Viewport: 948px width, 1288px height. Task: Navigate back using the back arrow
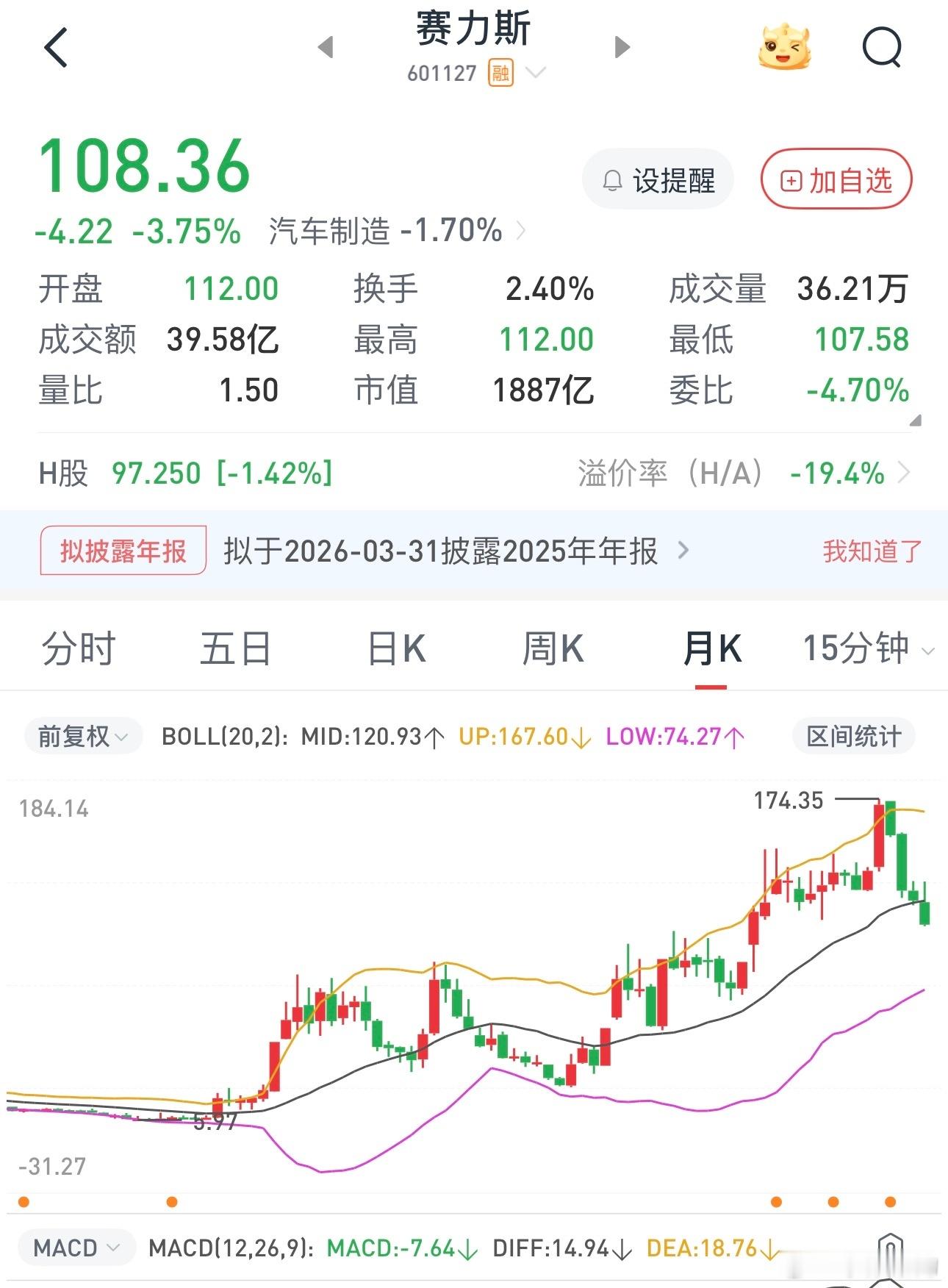click(x=57, y=46)
